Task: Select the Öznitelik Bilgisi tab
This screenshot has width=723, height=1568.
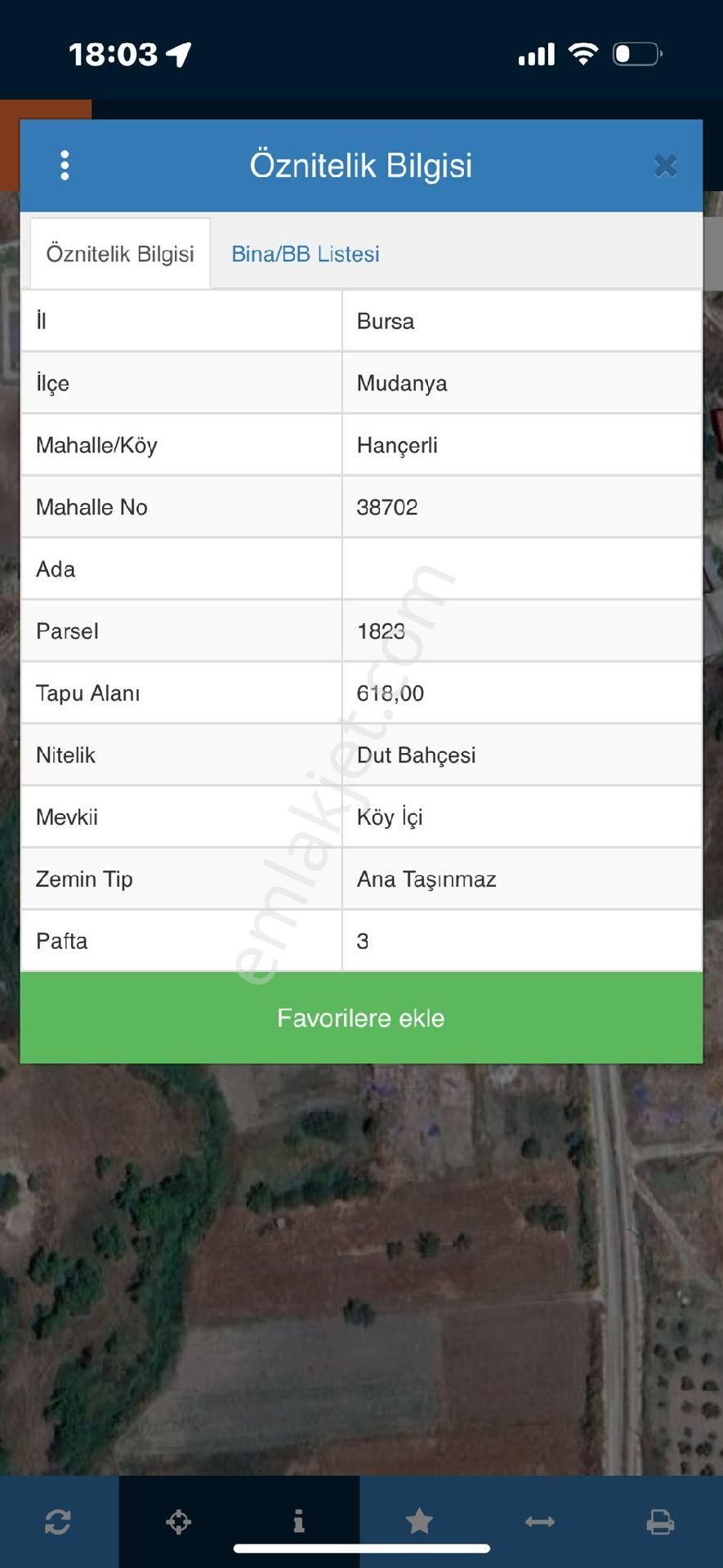Action: pyautogui.click(x=120, y=254)
